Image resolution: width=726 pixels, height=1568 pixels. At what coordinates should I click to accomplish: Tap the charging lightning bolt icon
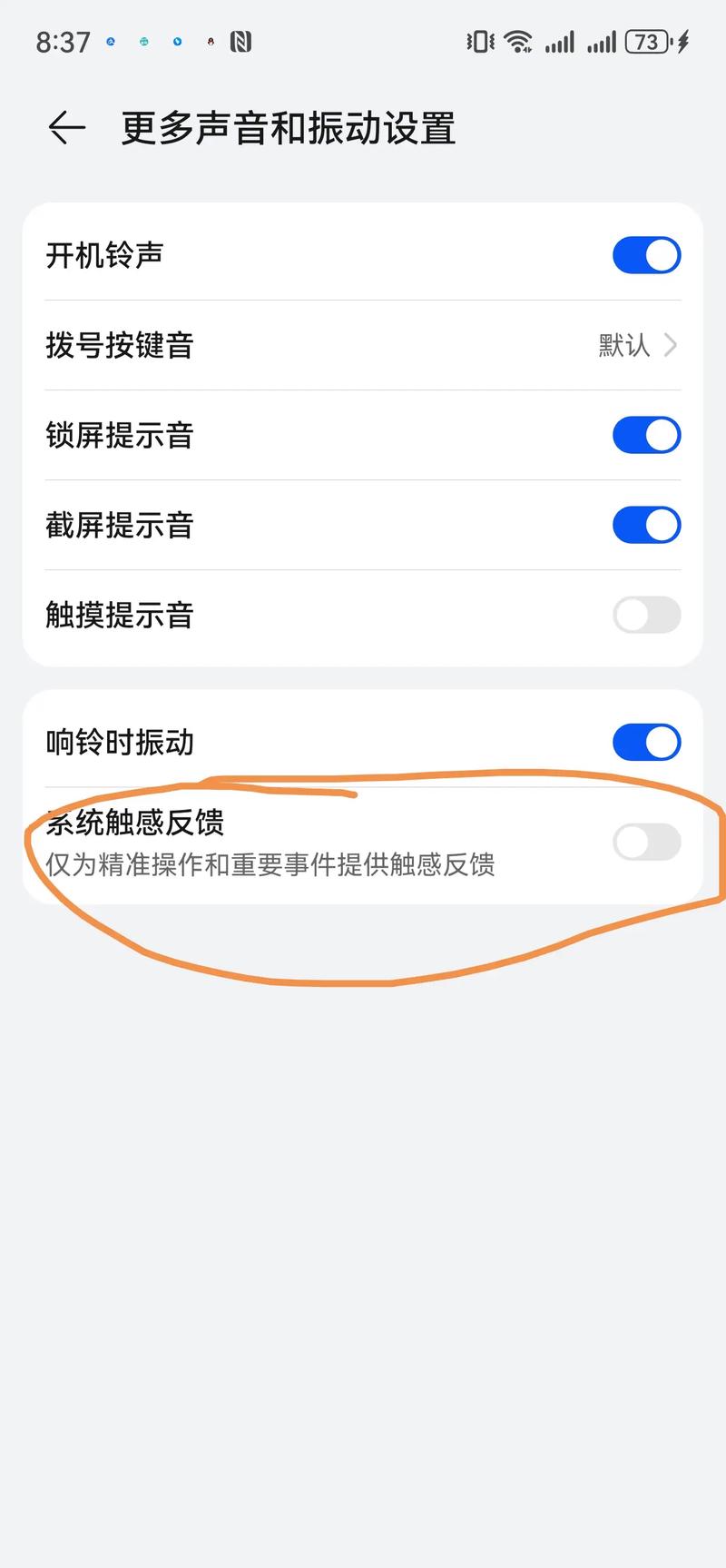[x=683, y=41]
